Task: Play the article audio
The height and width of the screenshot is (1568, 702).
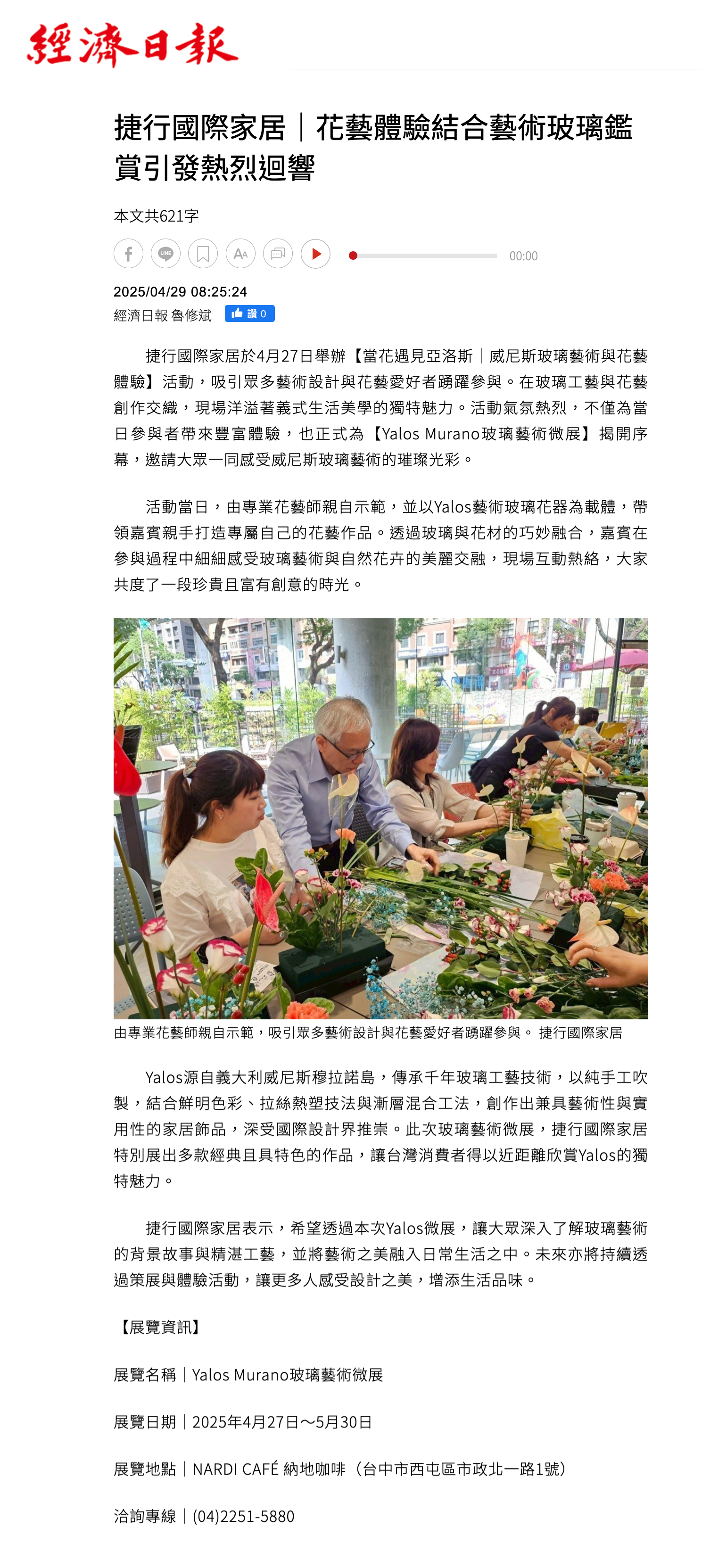Action: click(x=315, y=254)
